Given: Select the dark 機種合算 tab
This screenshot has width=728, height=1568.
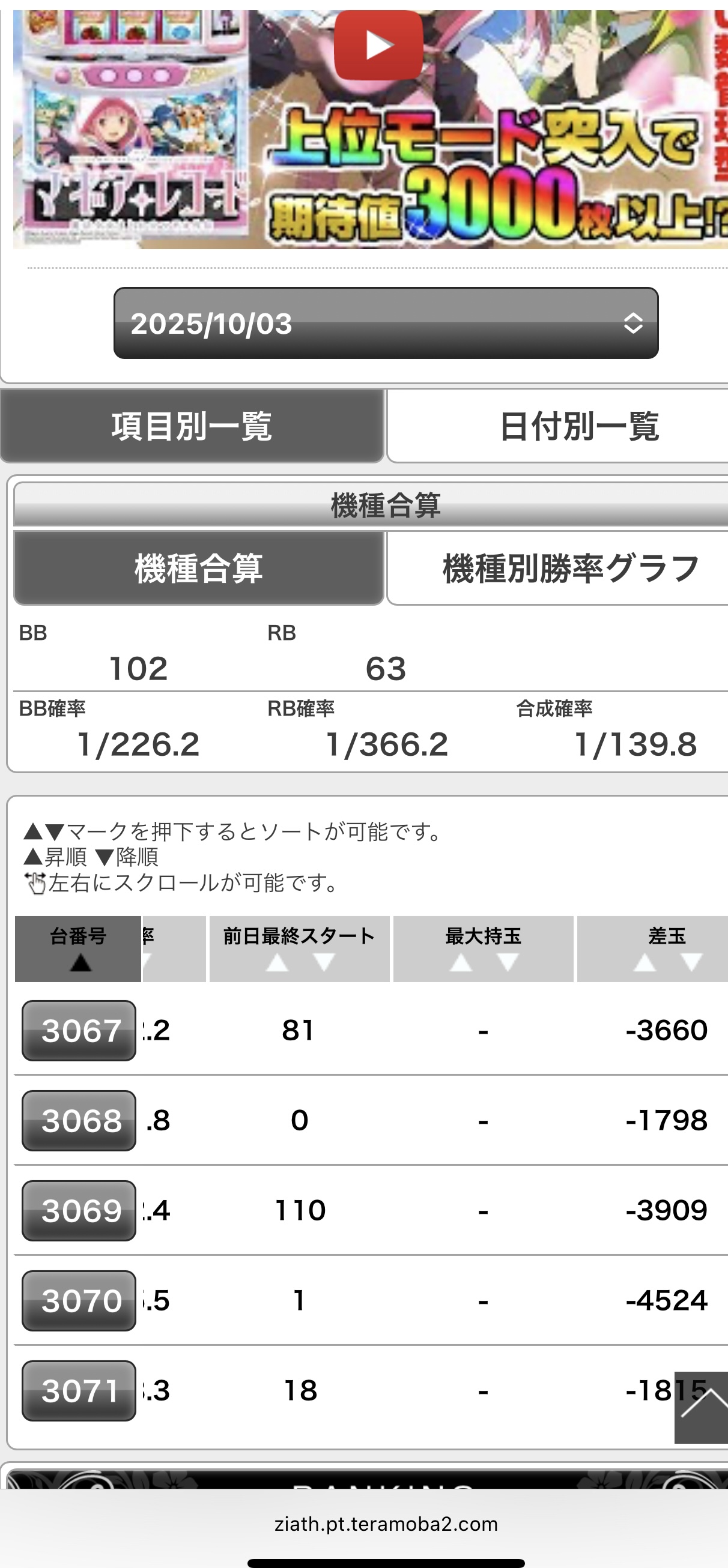Looking at the screenshot, I should click(199, 568).
